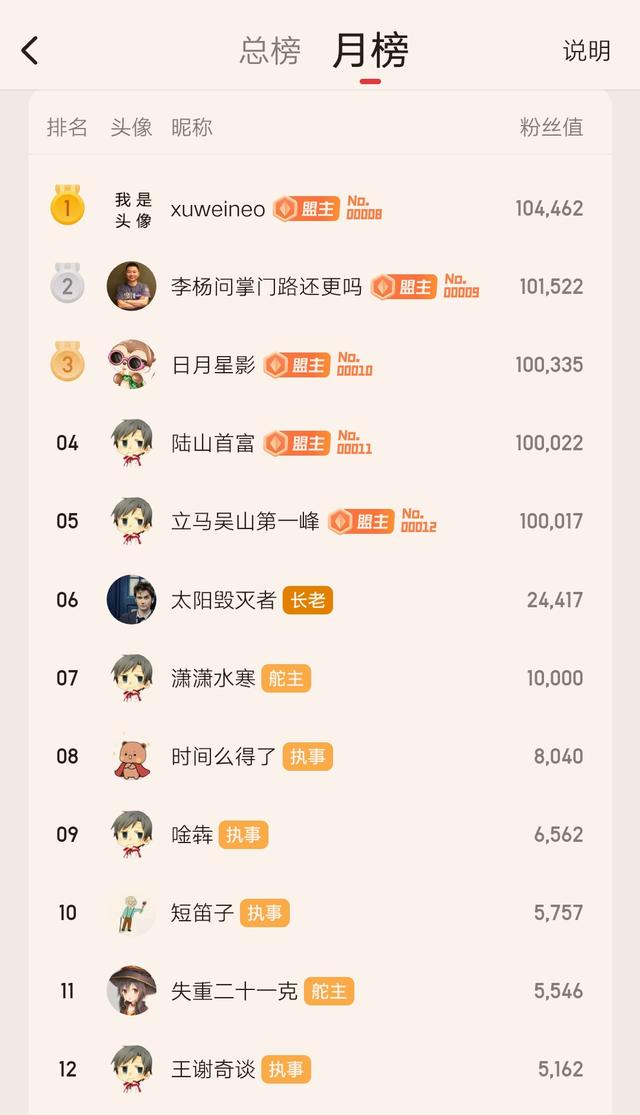Open 潇潇水寒 fan row

[x=213, y=678]
